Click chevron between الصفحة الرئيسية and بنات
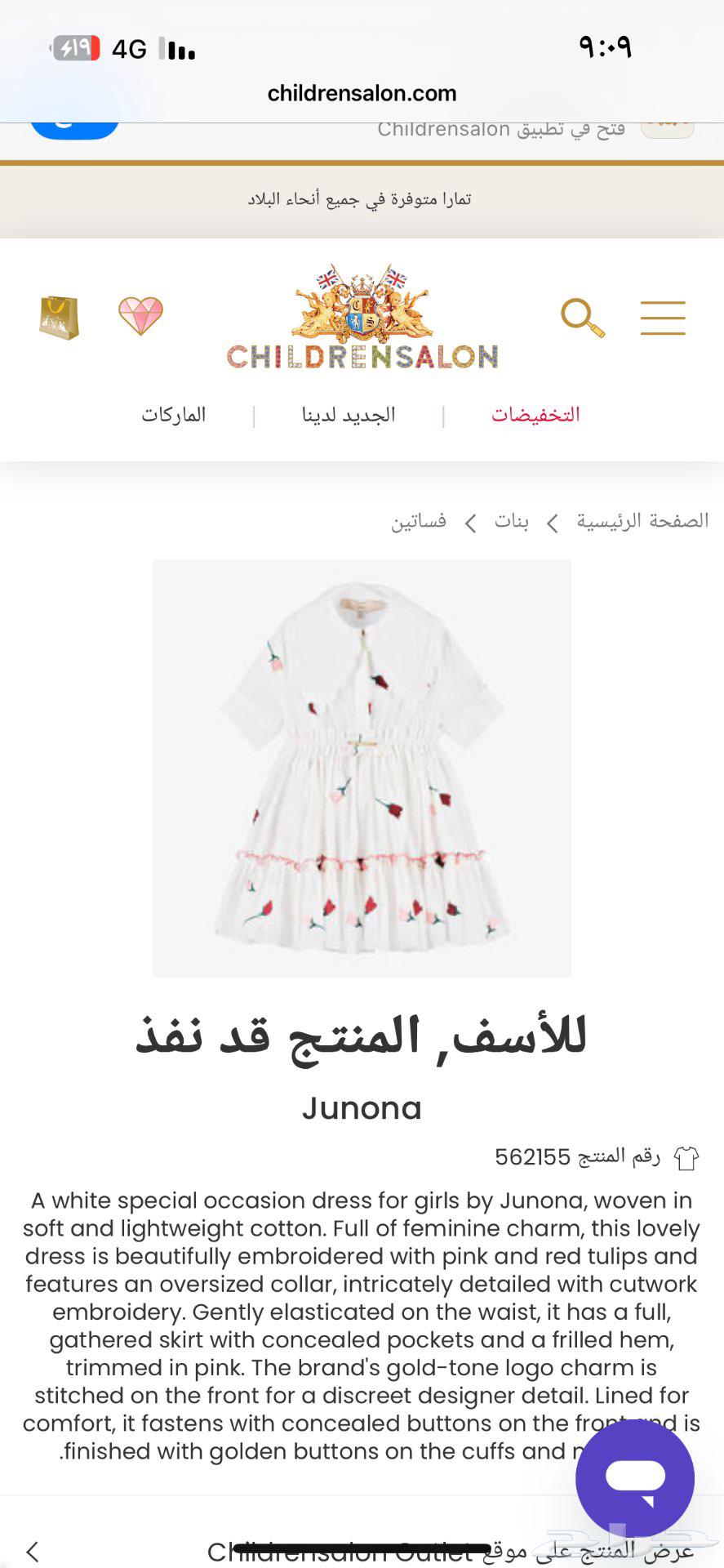The image size is (724, 1568). (553, 521)
